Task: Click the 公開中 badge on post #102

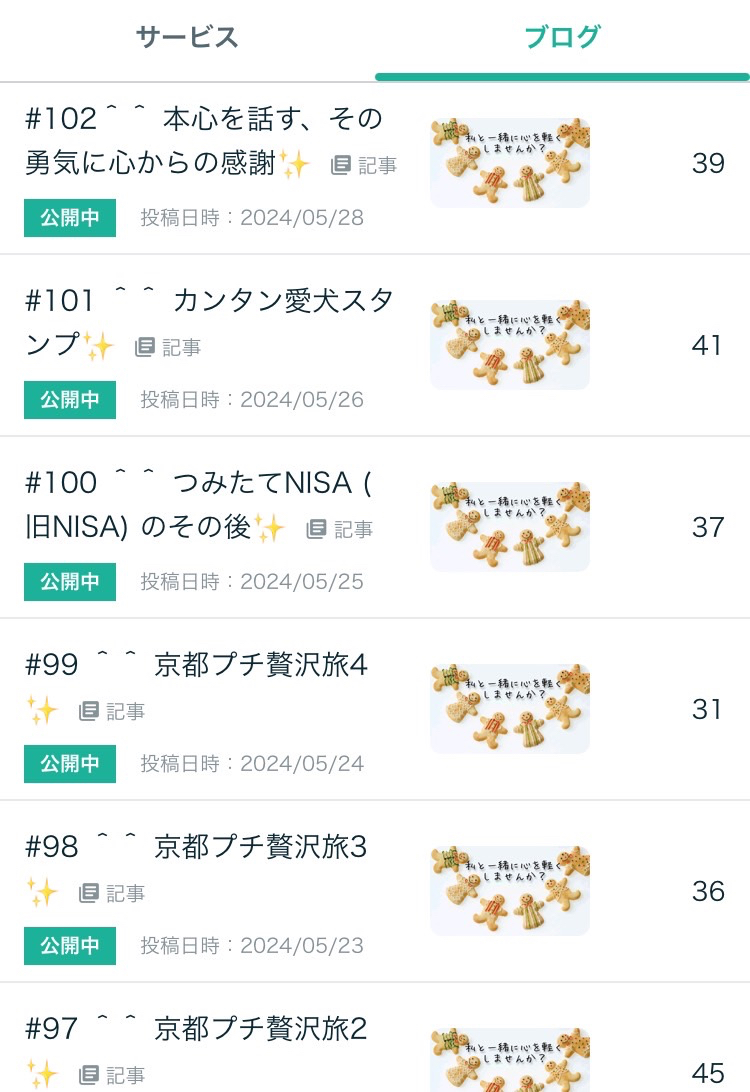Action: point(69,218)
